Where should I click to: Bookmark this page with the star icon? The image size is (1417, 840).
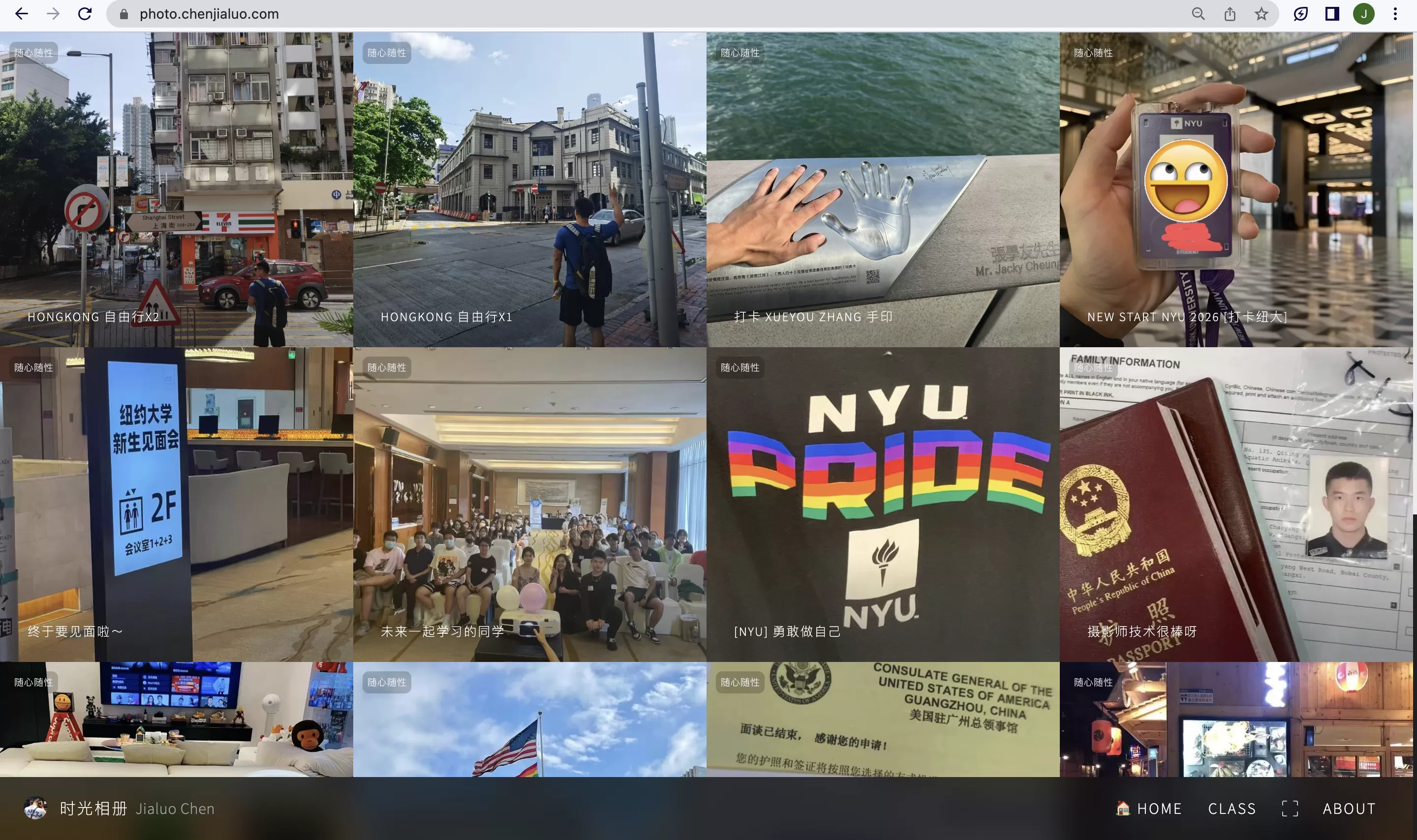point(1262,14)
